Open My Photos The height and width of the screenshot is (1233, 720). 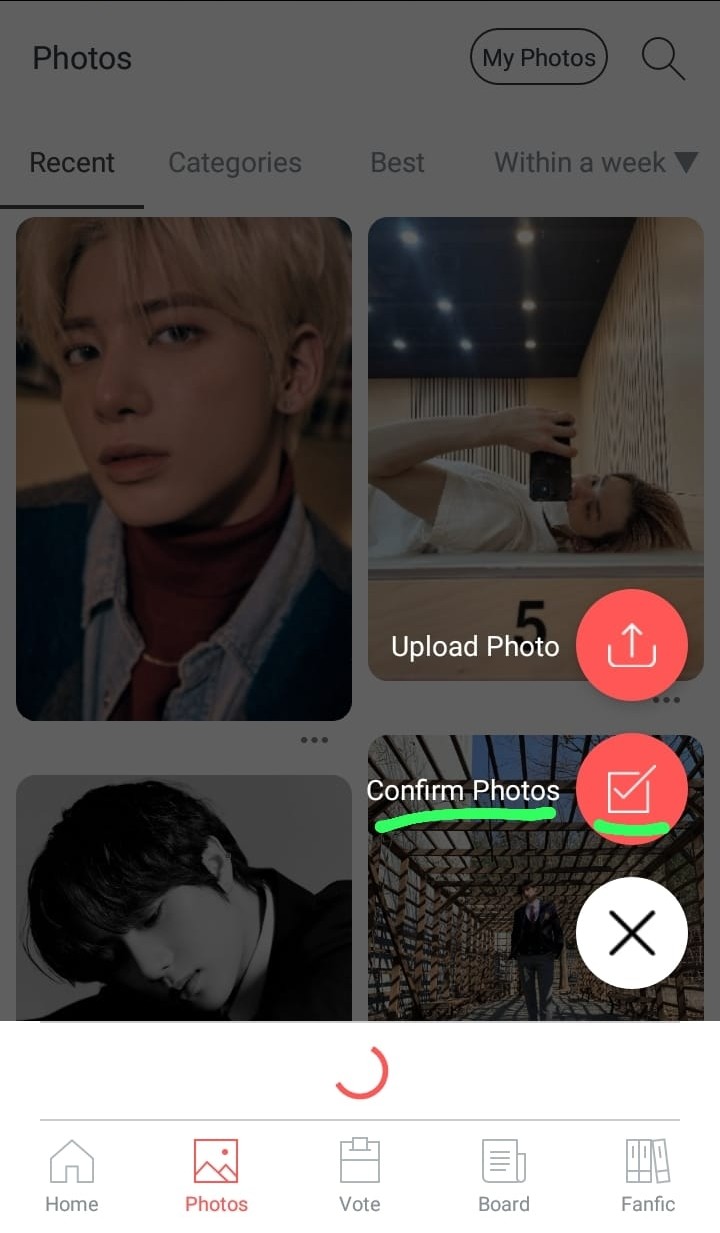539,58
